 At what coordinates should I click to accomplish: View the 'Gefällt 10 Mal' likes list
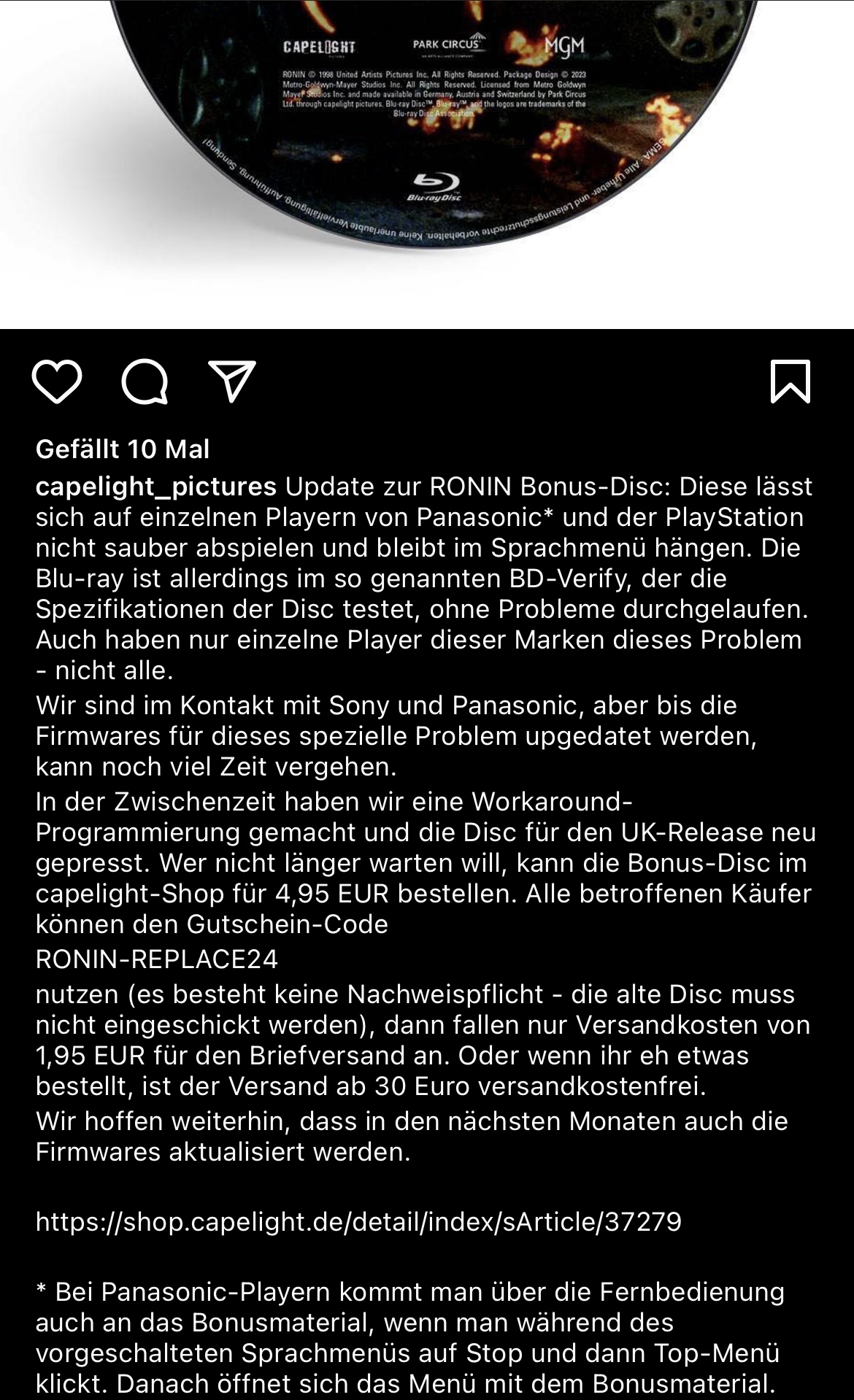tap(123, 449)
